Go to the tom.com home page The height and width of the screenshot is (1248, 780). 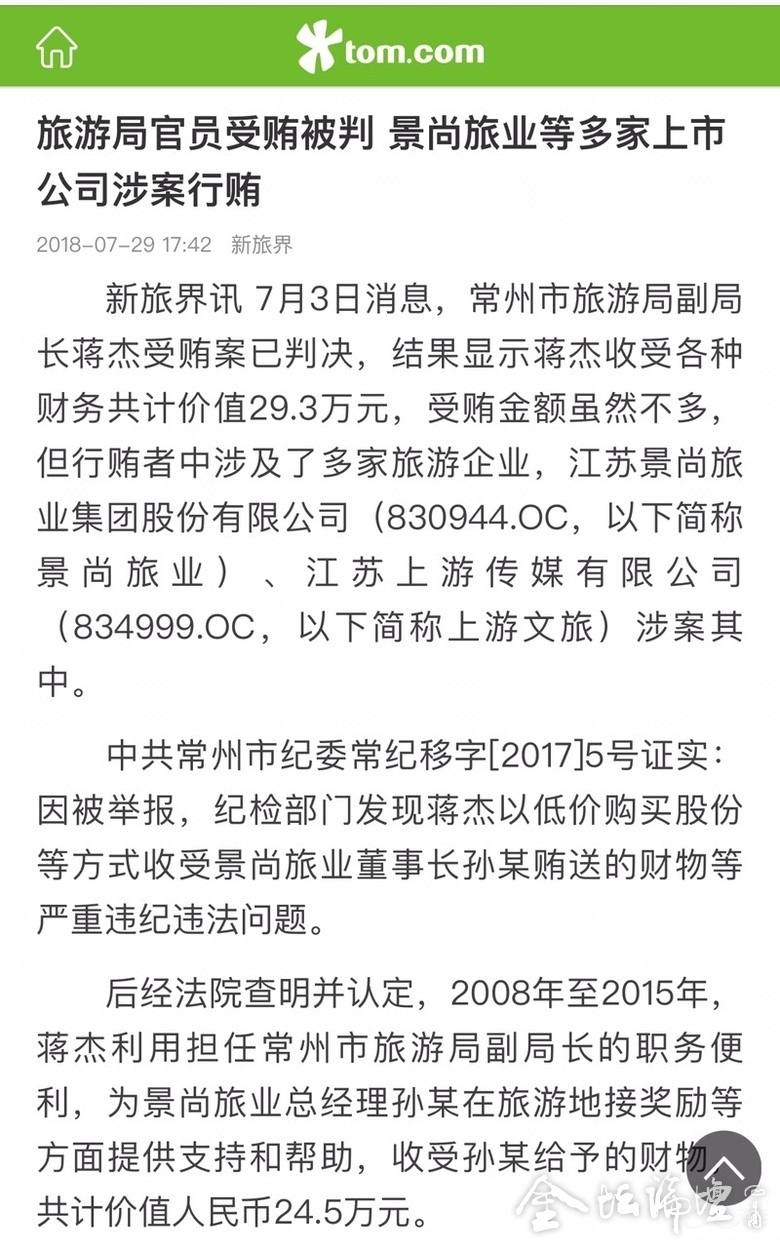pos(57,47)
